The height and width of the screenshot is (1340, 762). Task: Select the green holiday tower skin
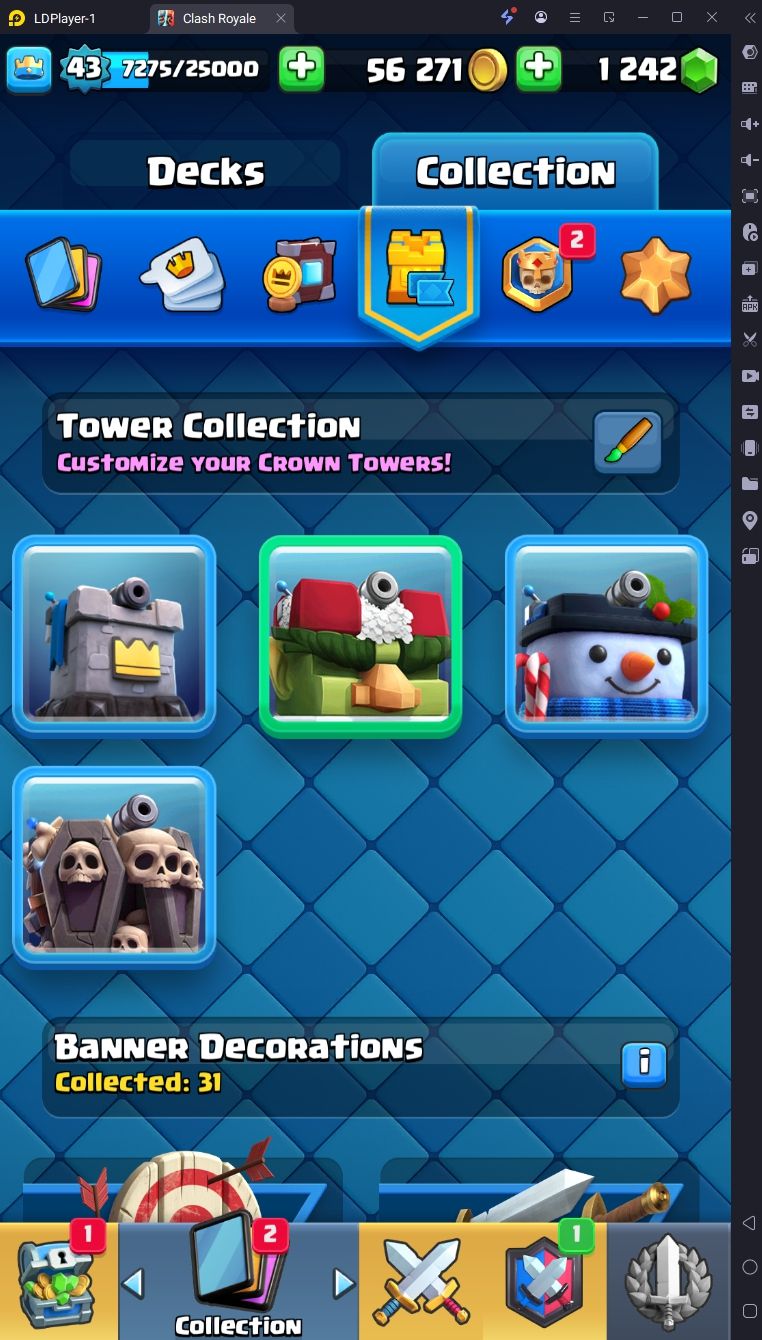coord(360,636)
